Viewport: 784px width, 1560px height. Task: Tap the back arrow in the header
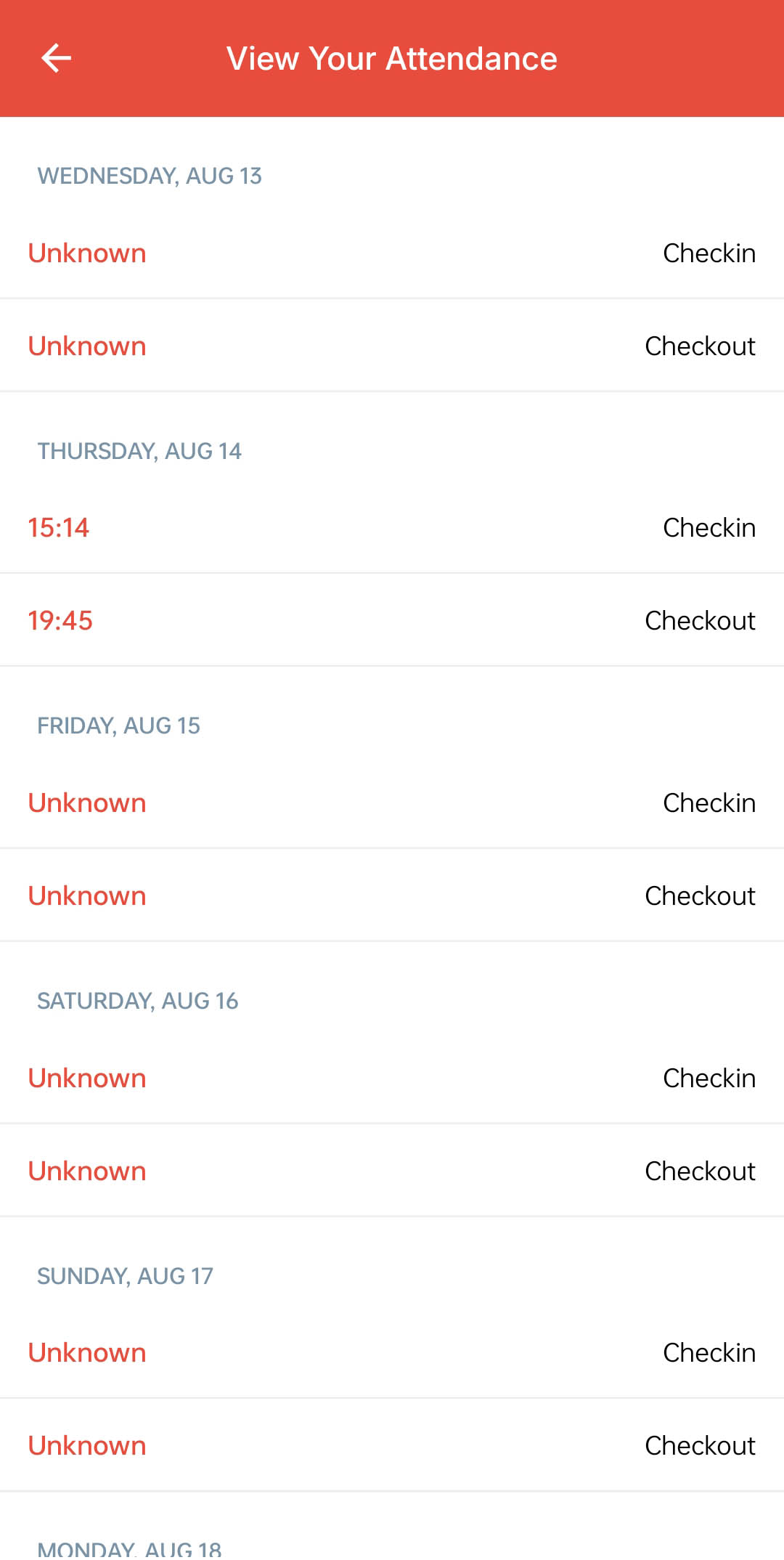[55, 58]
